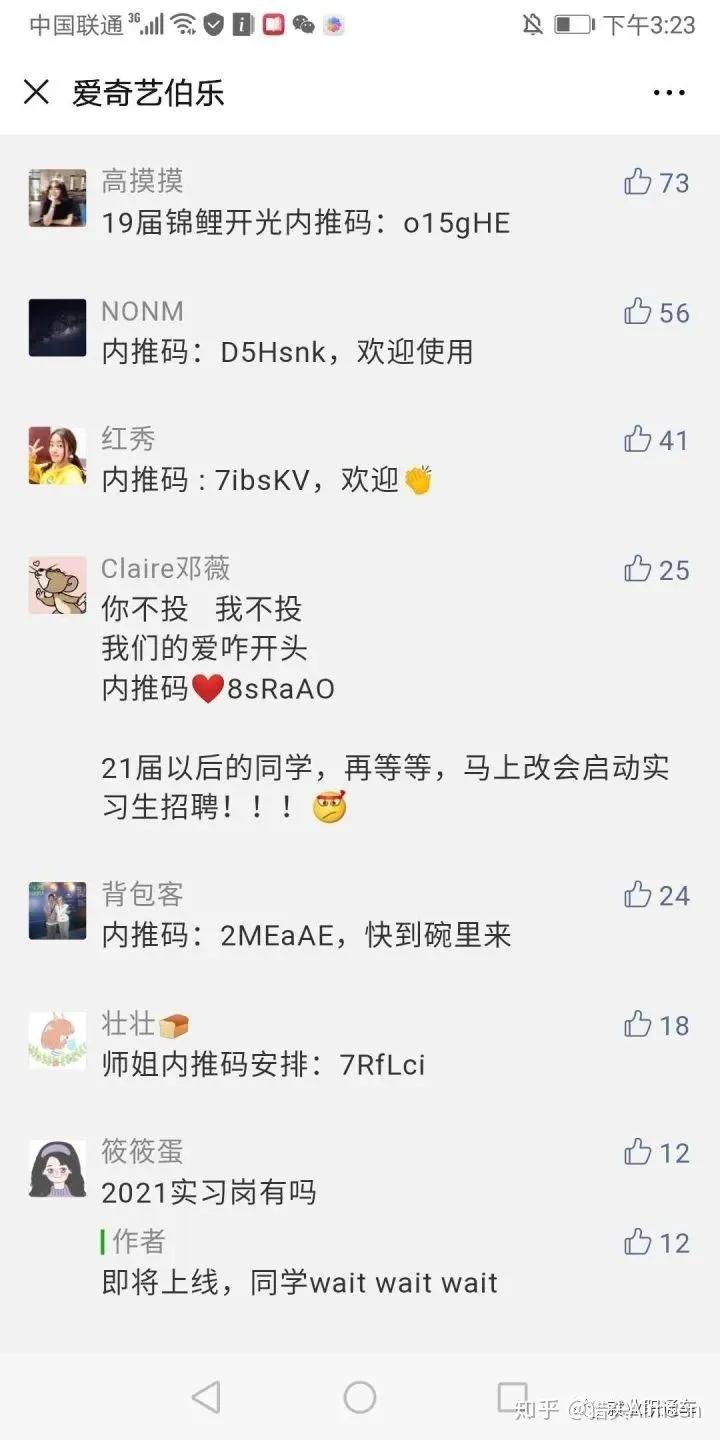Viewport: 720px width, 1440px height.
Task: Toggle like on 壮壮's comment
Action: (638, 1025)
